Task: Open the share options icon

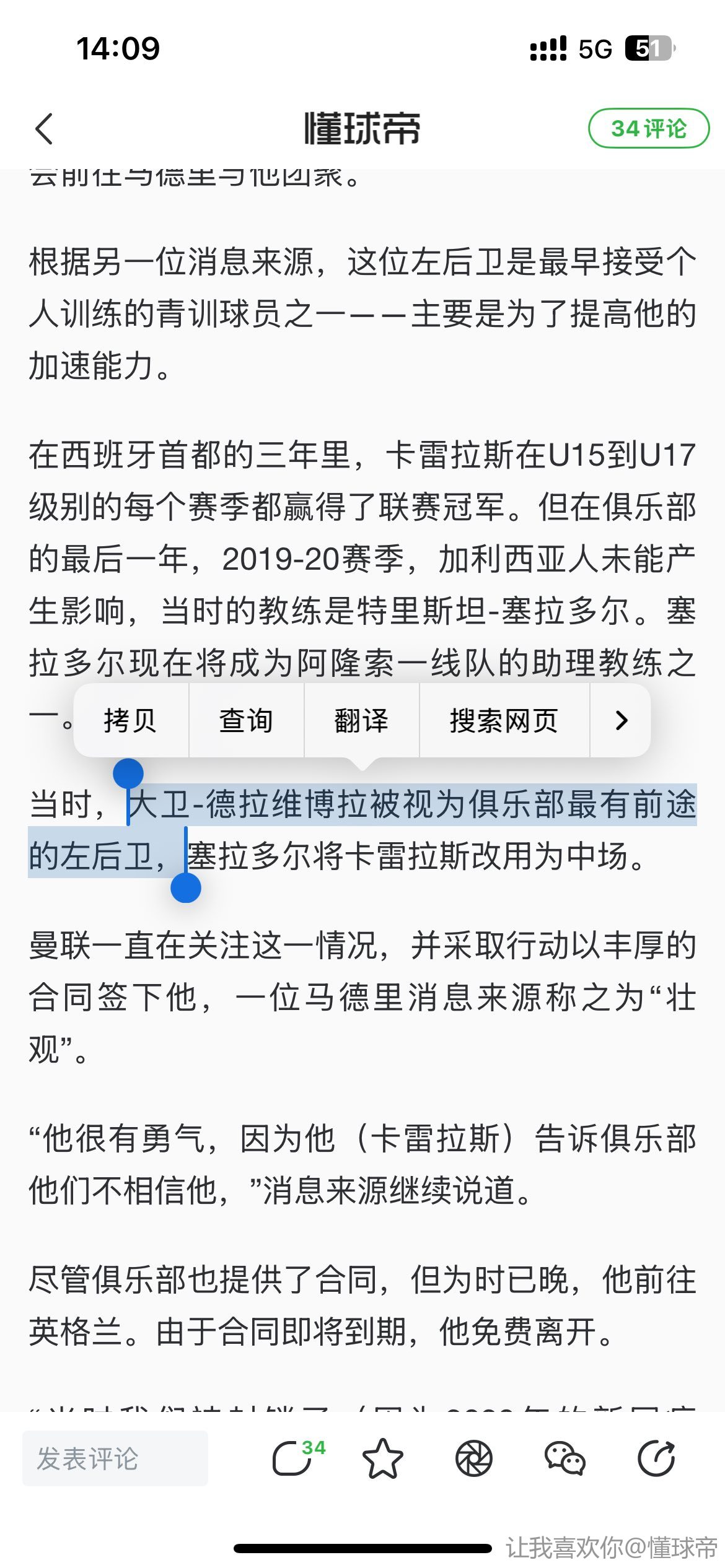Action: coord(656,1458)
